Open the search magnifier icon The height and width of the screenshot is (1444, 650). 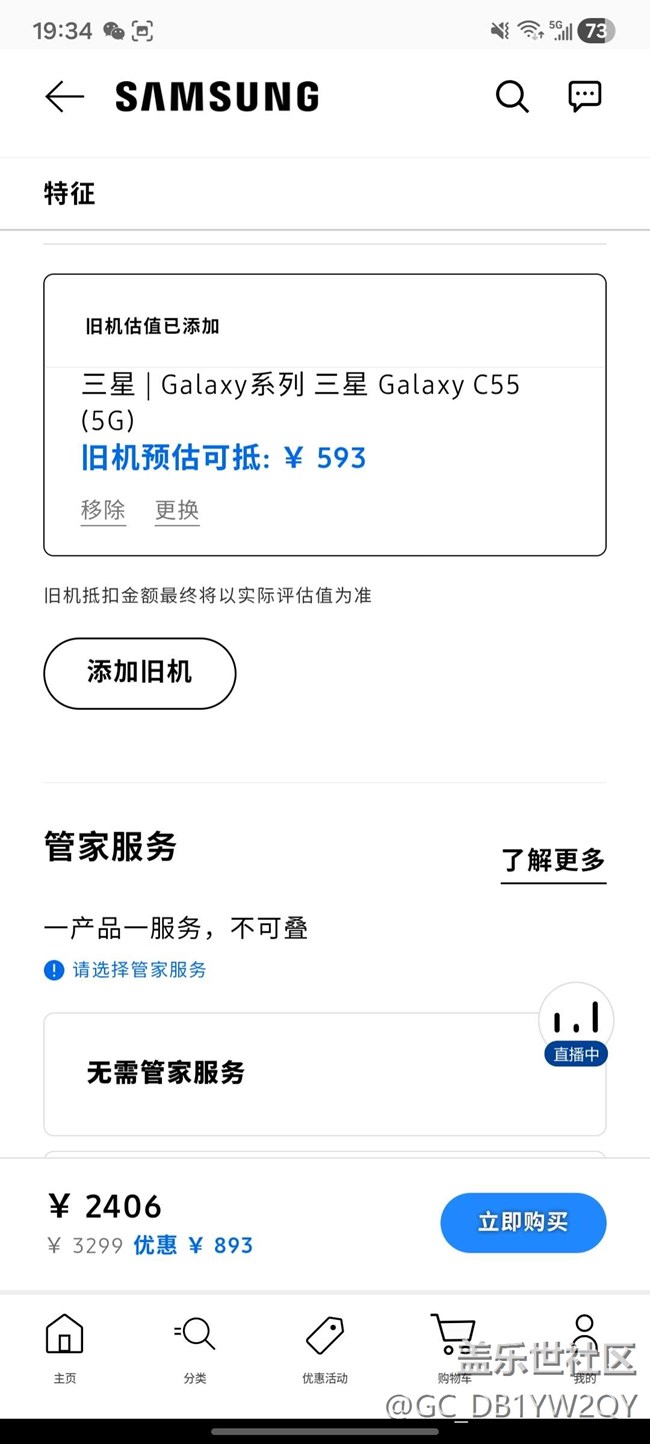pyautogui.click(x=512, y=97)
